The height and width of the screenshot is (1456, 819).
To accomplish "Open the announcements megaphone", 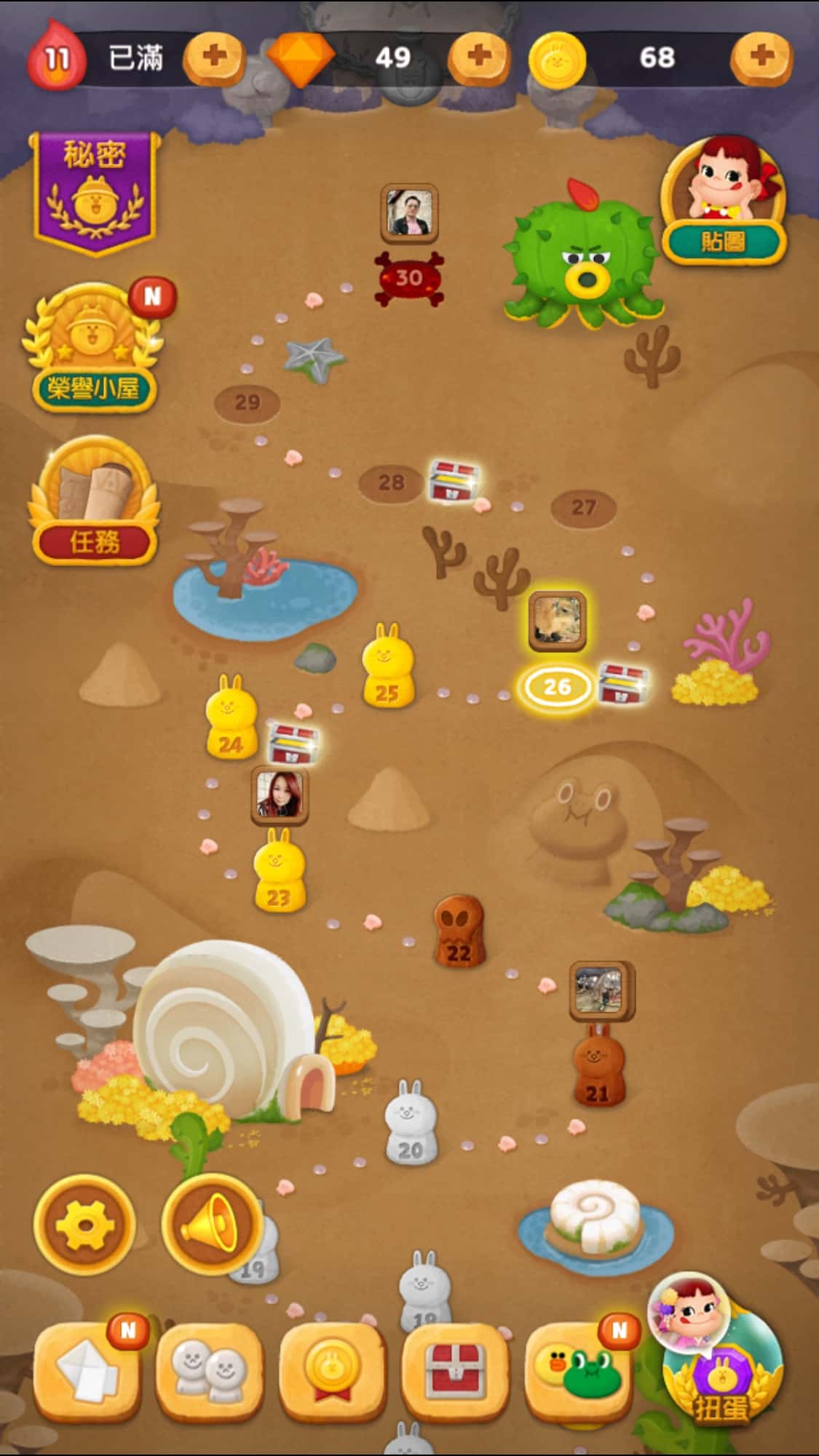I will point(212,1225).
